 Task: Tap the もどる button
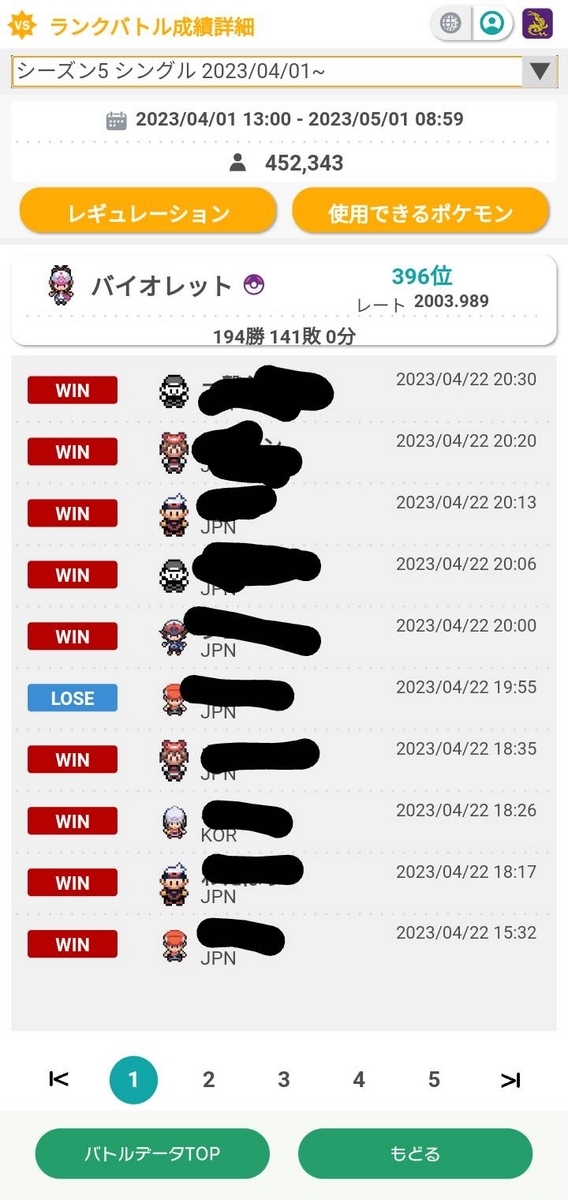click(415, 1154)
